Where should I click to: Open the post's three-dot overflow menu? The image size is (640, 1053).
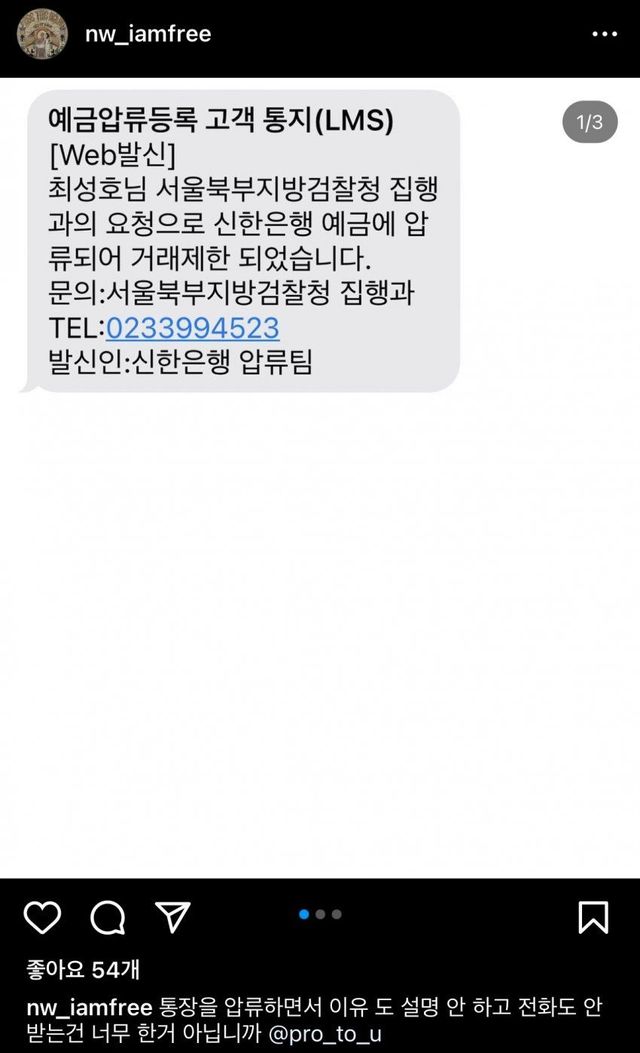coord(604,34)
